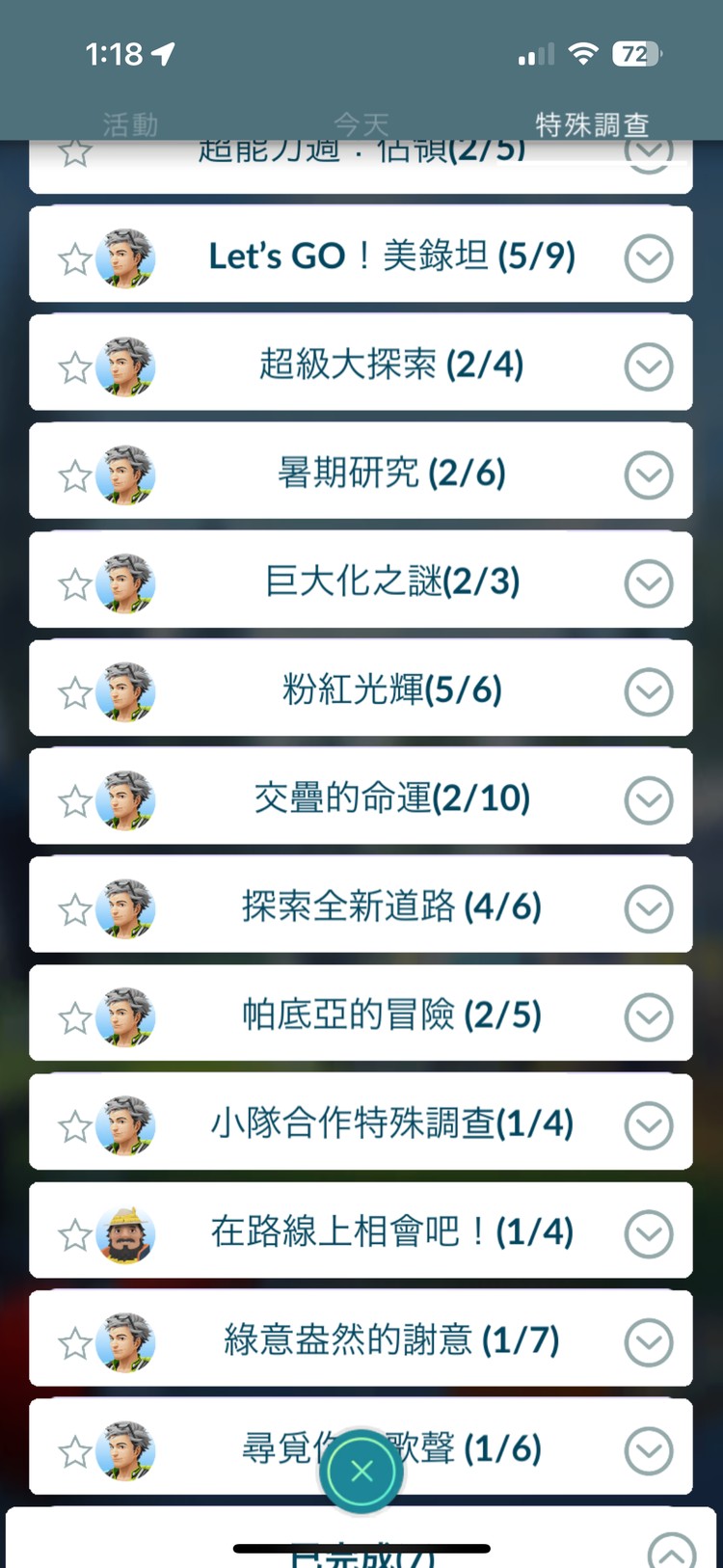
Task: Tap the Professor avatar on 超級大探索 row
Action: point(126,366)
